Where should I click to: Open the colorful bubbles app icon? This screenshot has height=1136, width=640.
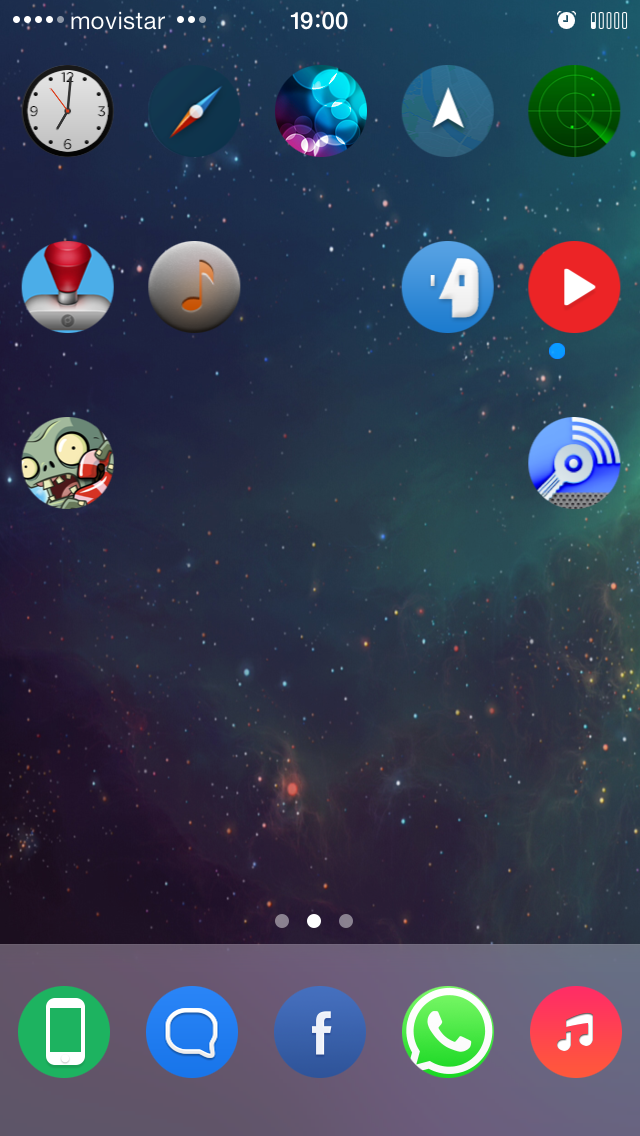pyautogui.click(x=321, y=111)
